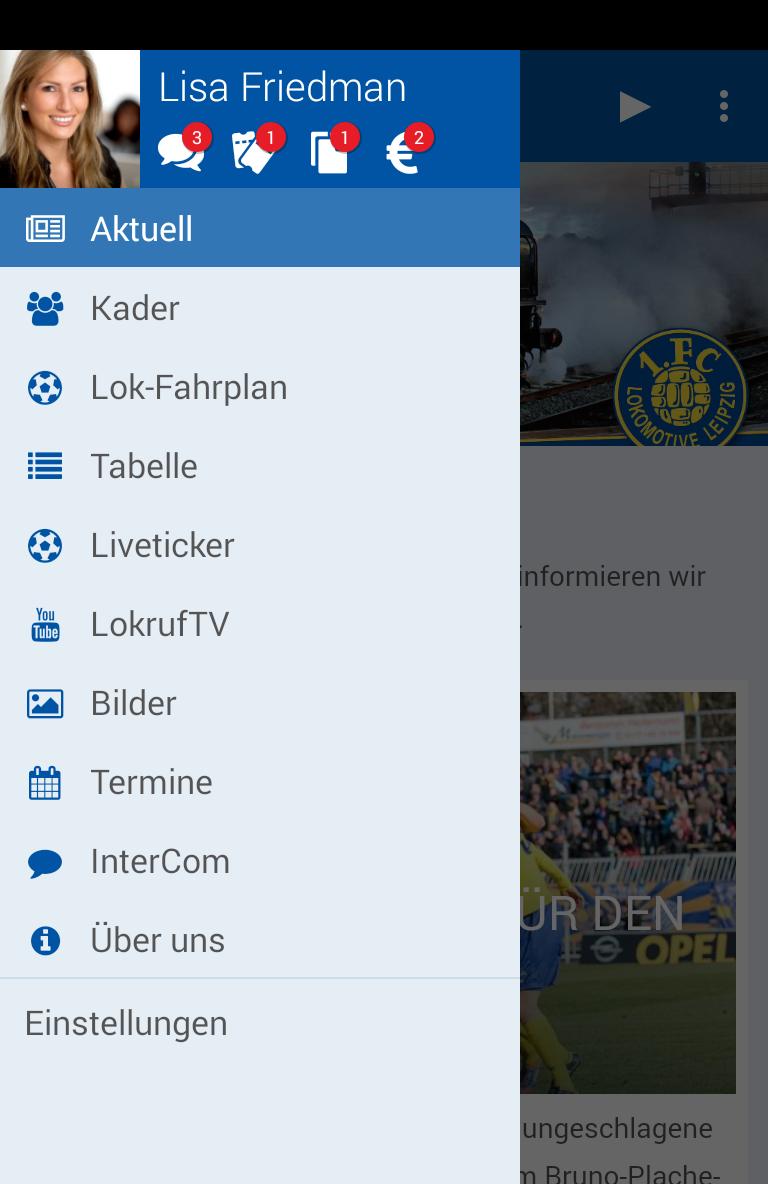
Task: Tap the Über uns info icon
Action: coord(44,939)
